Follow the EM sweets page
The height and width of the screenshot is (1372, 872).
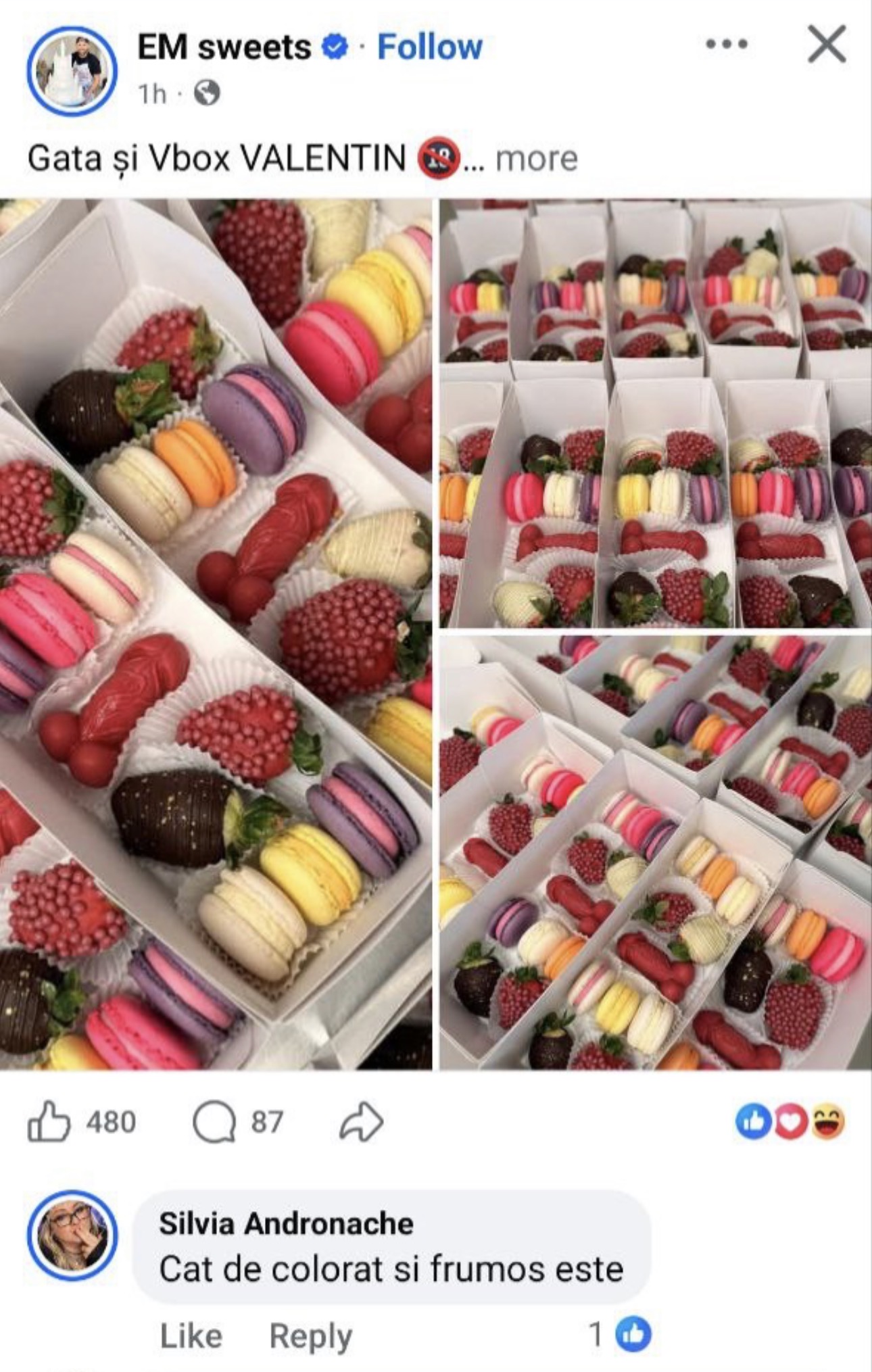coord(429,47)
